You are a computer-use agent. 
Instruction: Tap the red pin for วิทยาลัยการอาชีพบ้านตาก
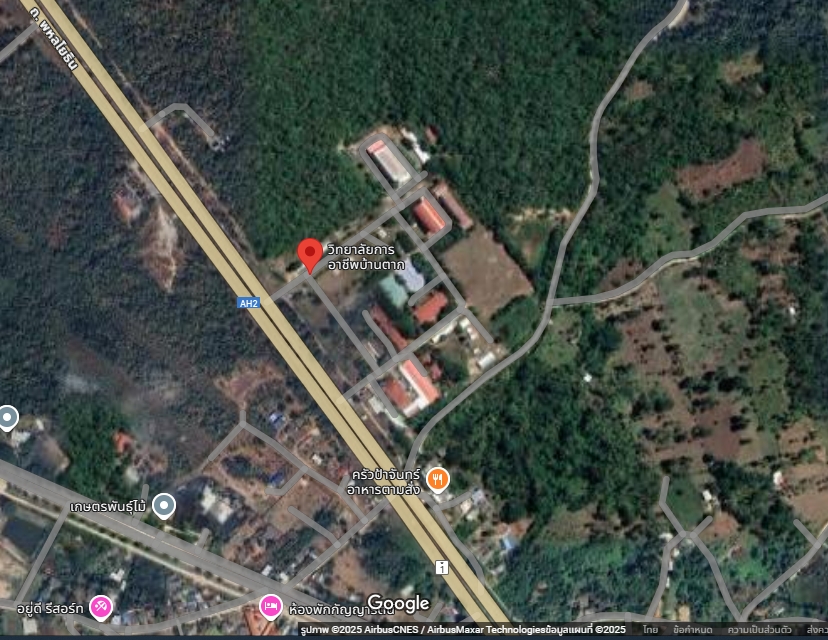(310, 254)
